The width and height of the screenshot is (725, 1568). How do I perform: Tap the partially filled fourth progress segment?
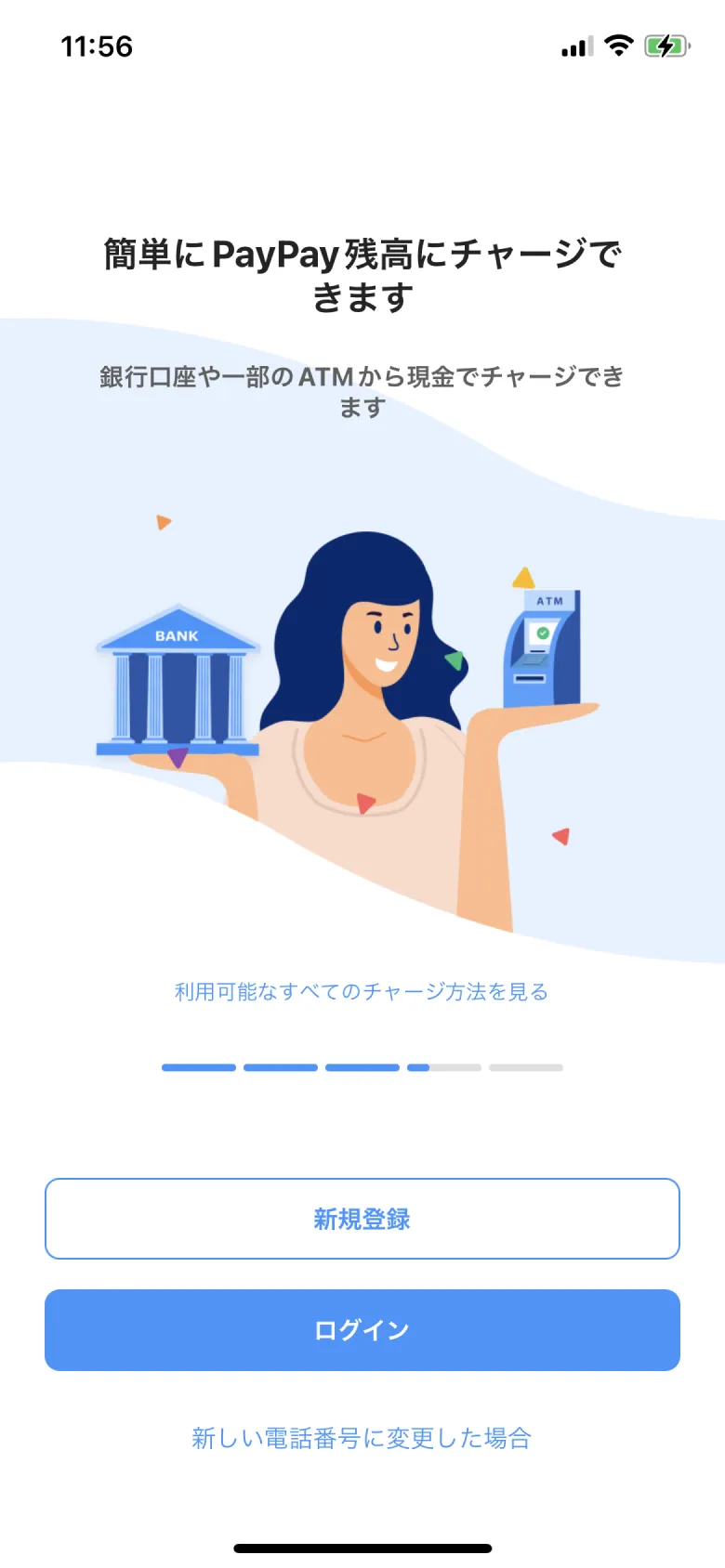point(443,1067)
